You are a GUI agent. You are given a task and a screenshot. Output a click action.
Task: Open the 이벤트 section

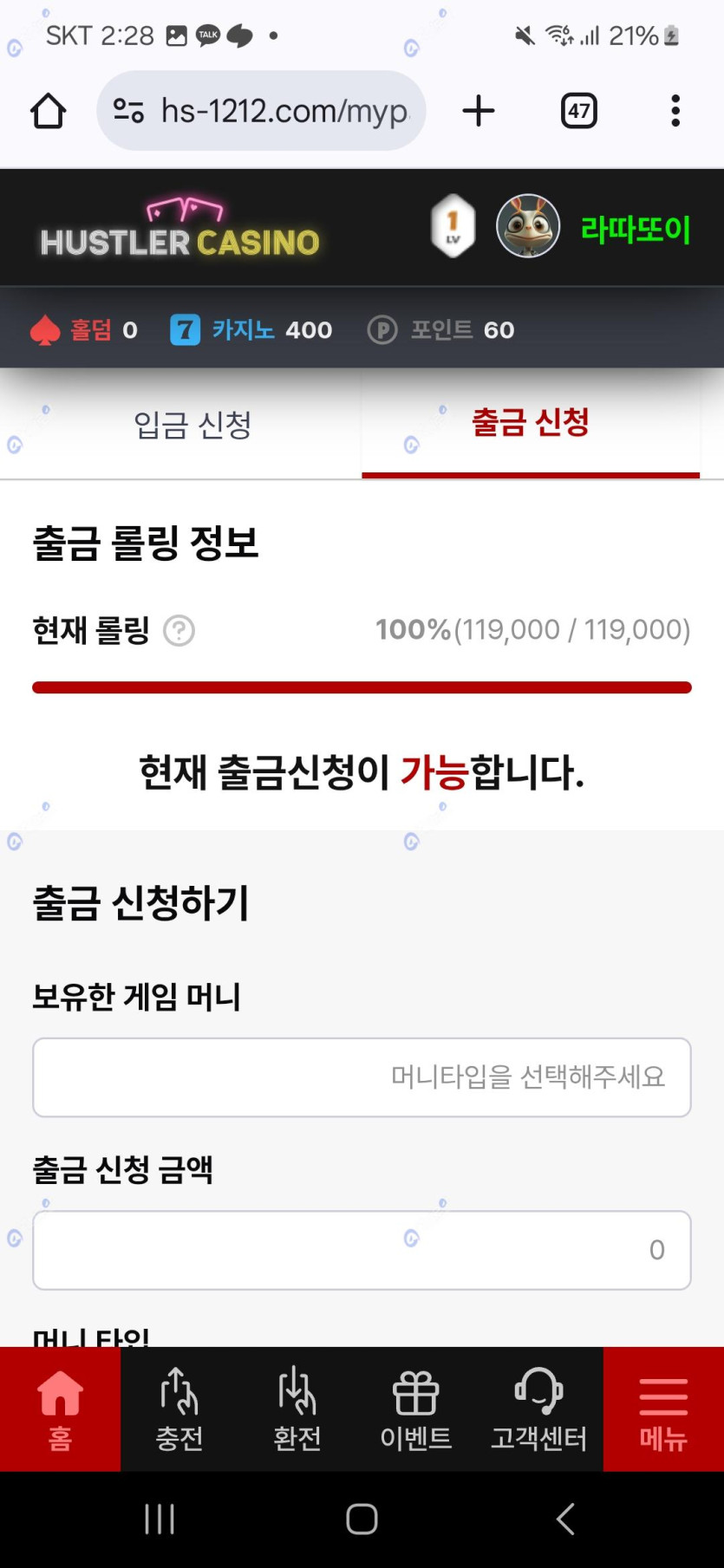click(x=416, y=1409)
